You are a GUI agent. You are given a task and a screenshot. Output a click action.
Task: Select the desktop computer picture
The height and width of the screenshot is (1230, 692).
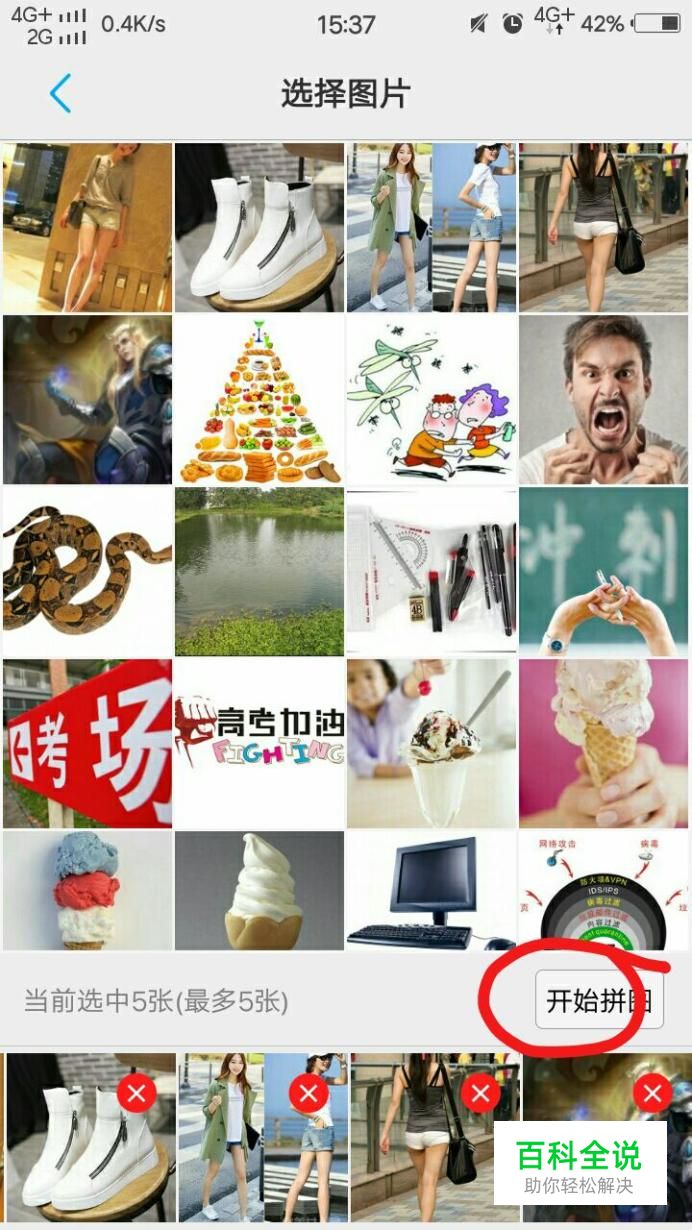point(431,890)
